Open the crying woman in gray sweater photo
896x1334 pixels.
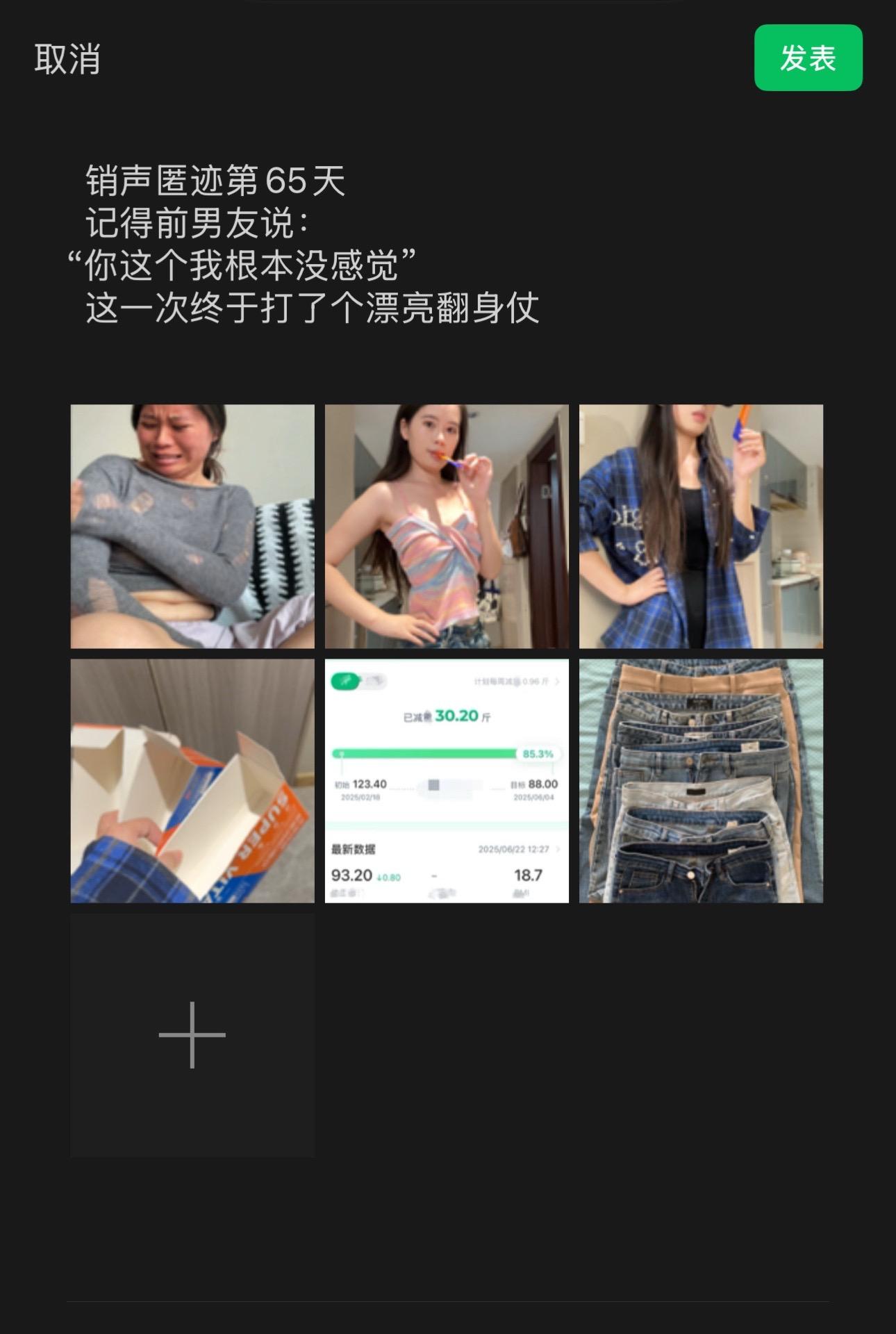point(192,526)
